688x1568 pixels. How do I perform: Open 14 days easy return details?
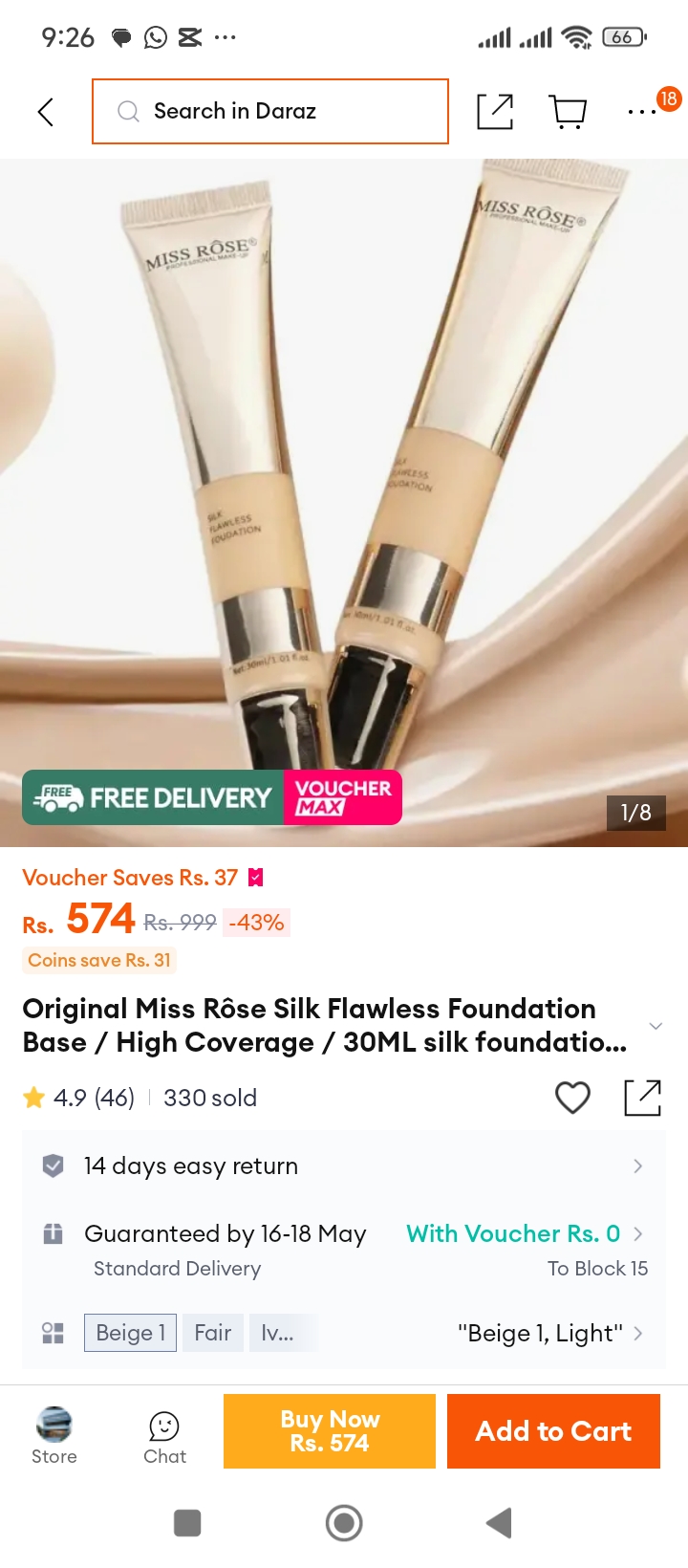click(x=344, y=1165)
